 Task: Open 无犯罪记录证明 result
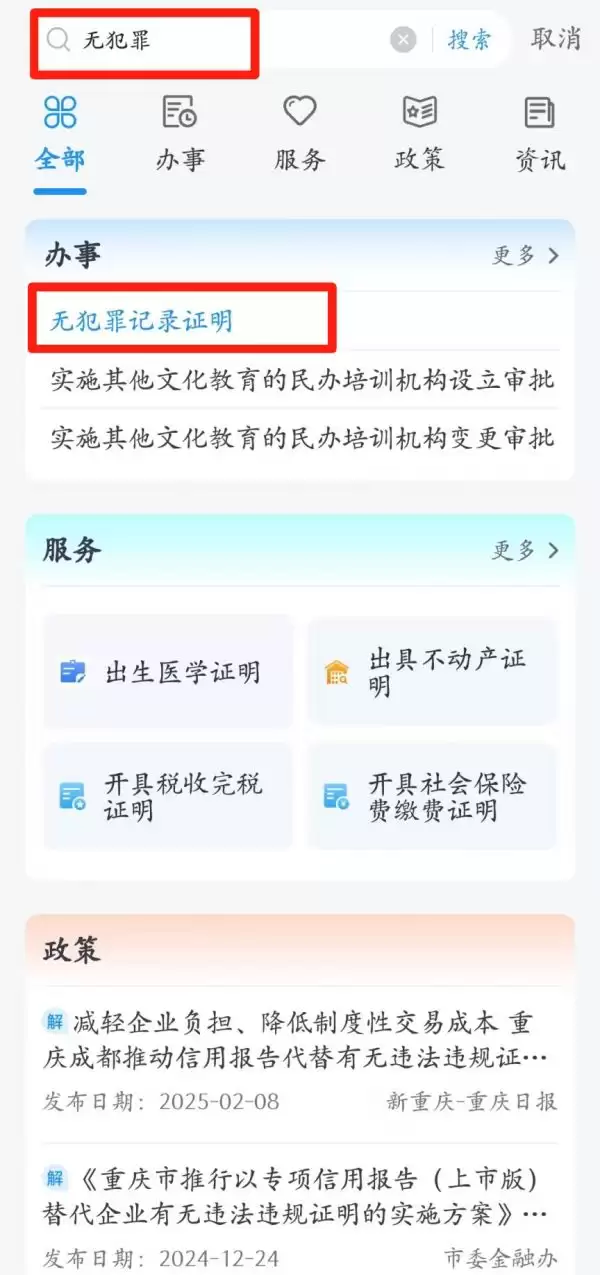pos(142,321)
